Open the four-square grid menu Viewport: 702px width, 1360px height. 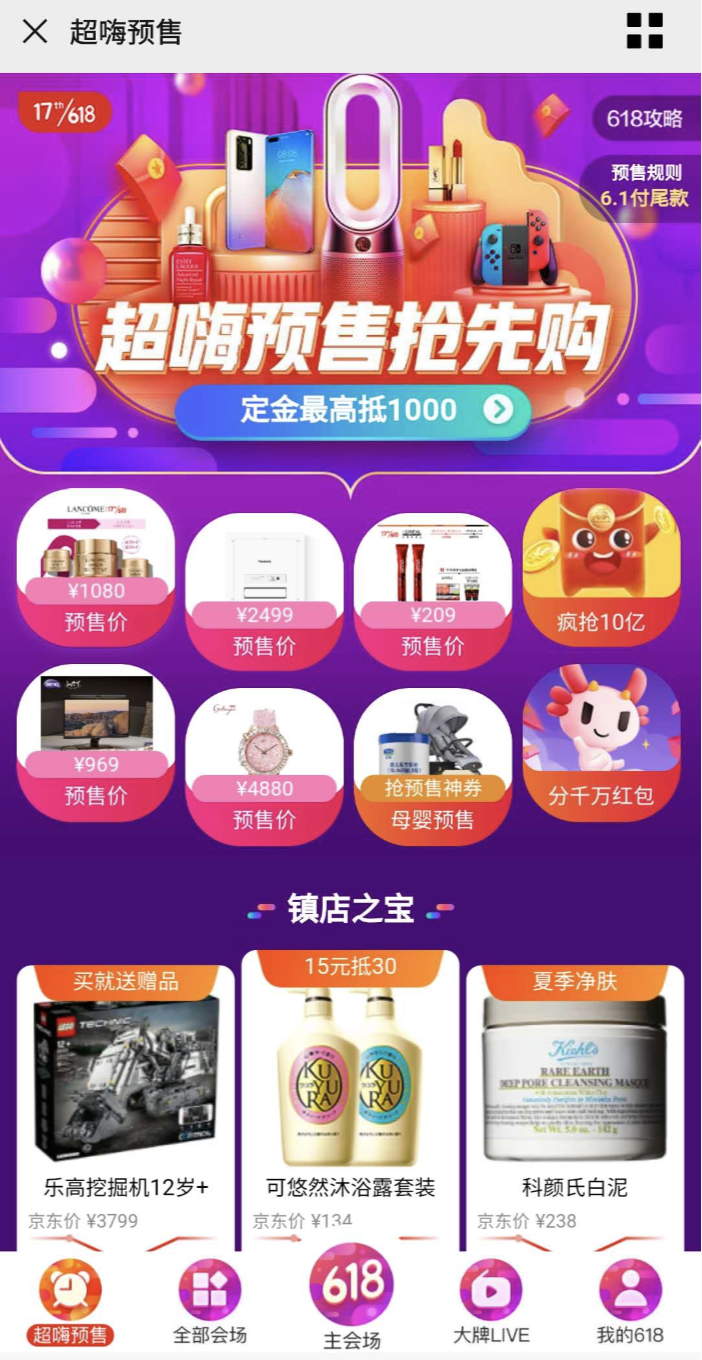coord(645,31)
